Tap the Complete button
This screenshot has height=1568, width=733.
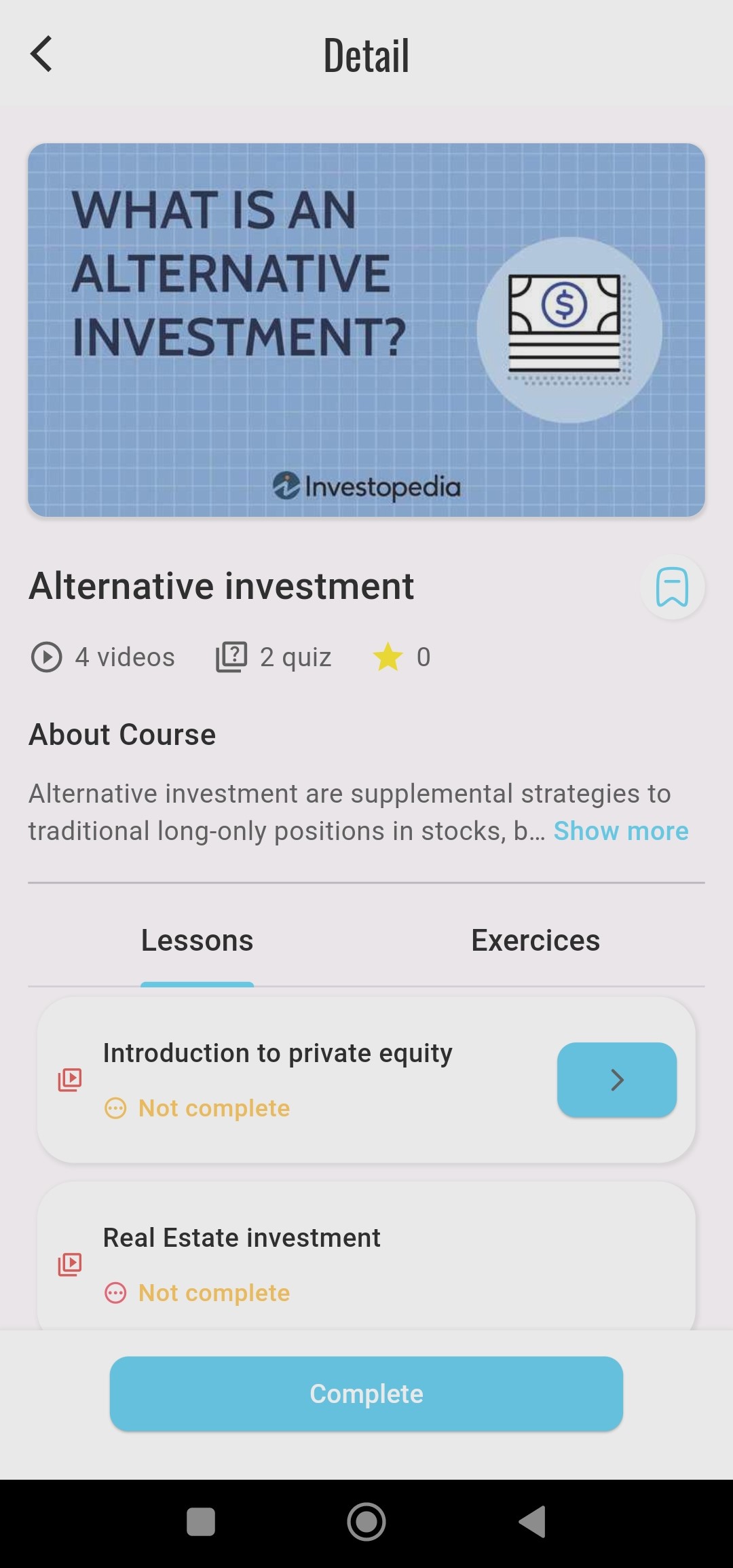tap(366, 1394)
